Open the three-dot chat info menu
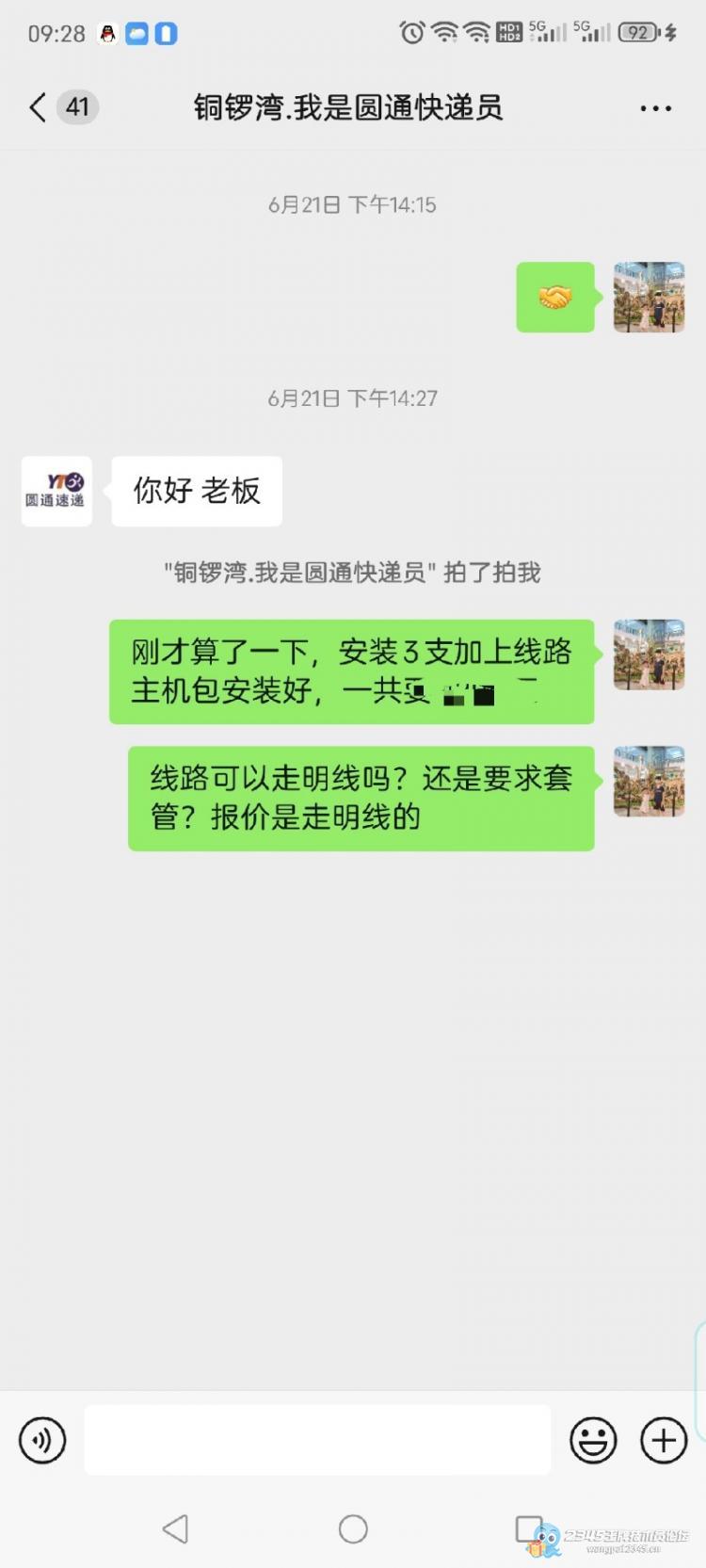Viewport: 706px width, 1568px height. click(655, 108)
